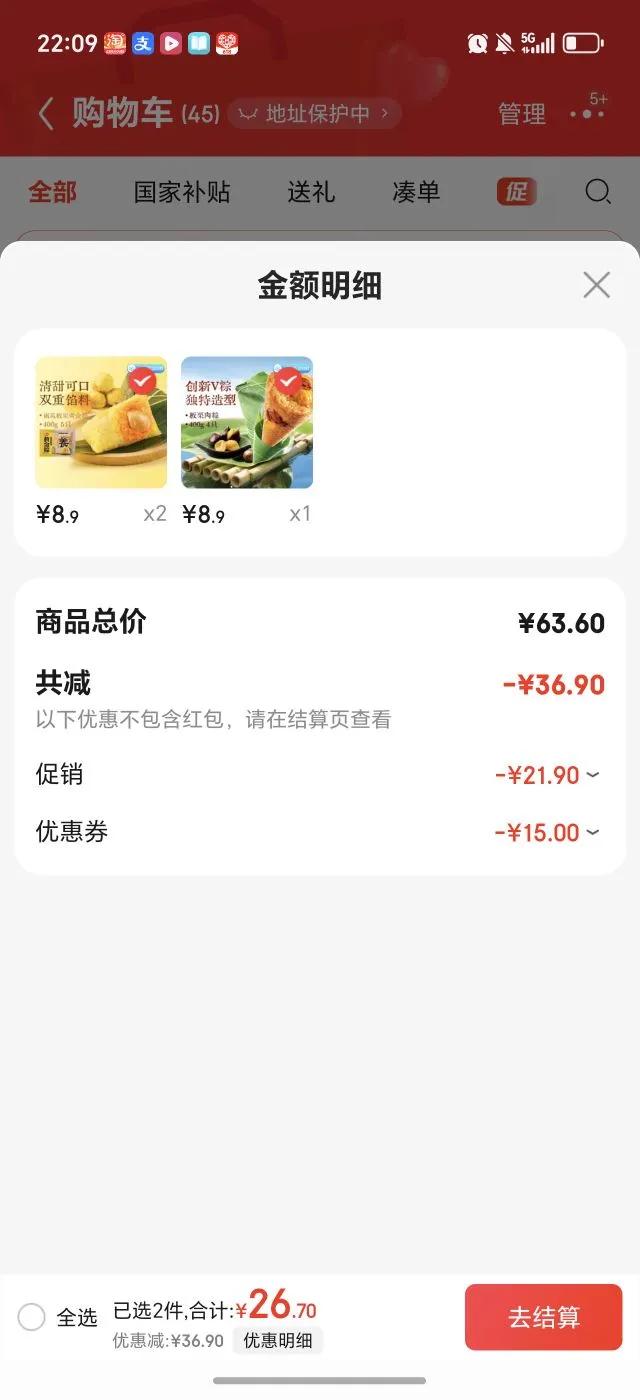
Task: Tap the 优惠明细 button
Action: pyautogui.click(x=278, y=1341)
